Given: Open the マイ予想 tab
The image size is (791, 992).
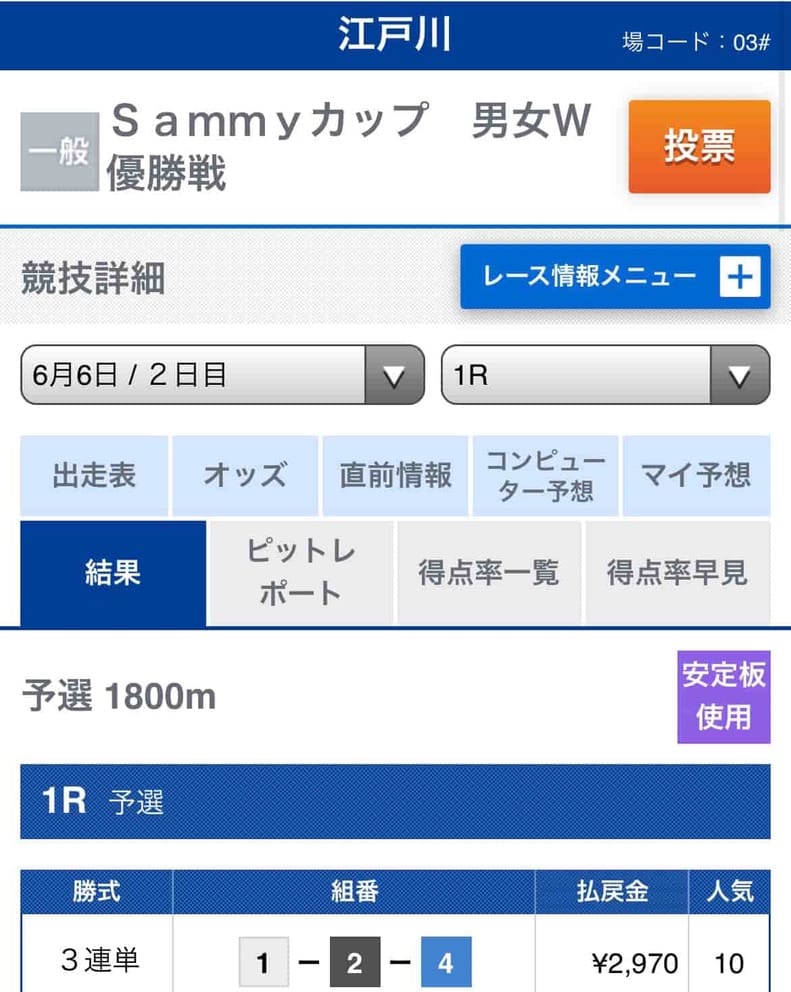Looking at the screenshot, I should (x=696, y=476).
